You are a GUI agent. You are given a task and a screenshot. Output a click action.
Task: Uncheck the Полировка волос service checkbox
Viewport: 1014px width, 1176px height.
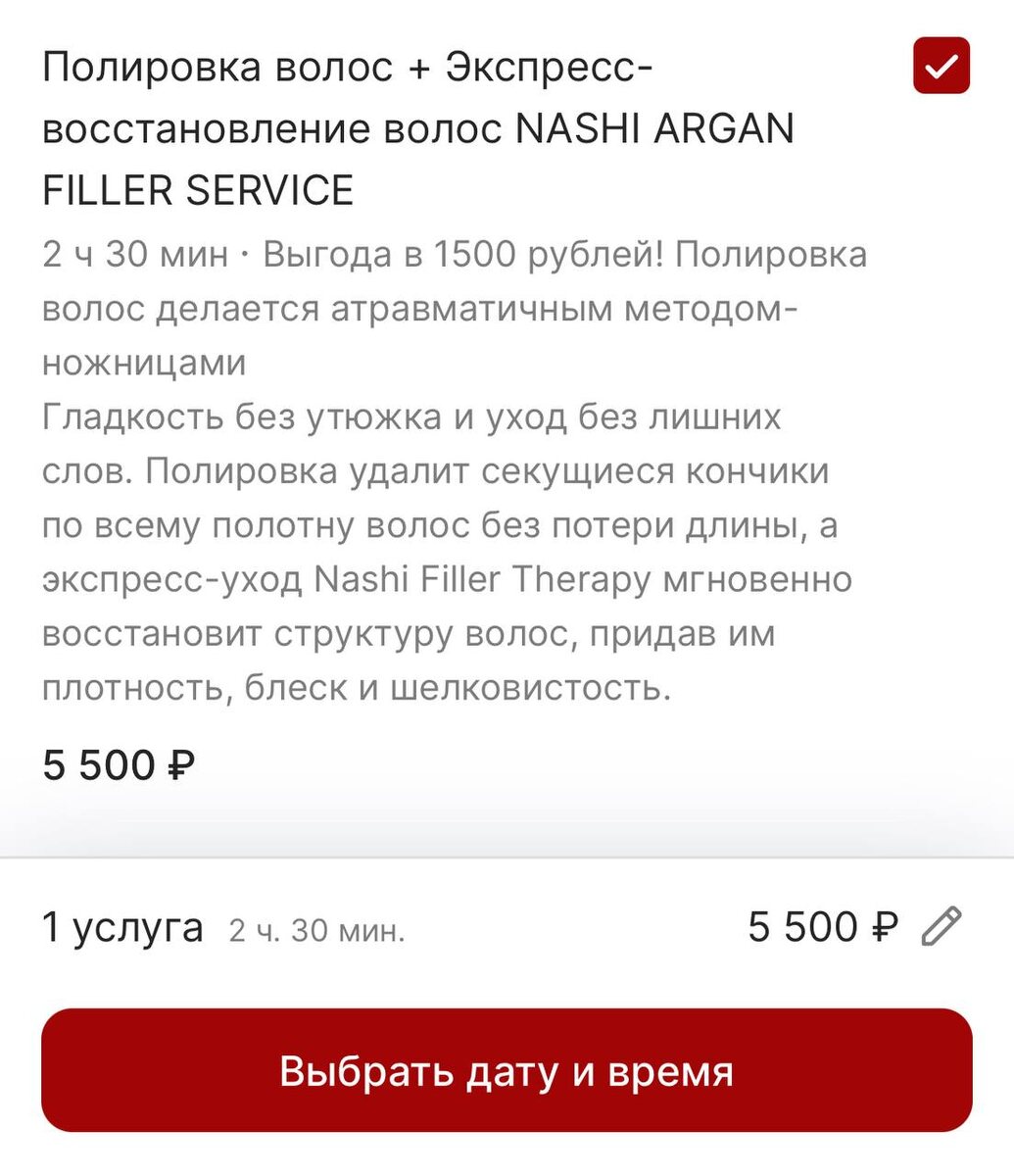click(941, 66)
